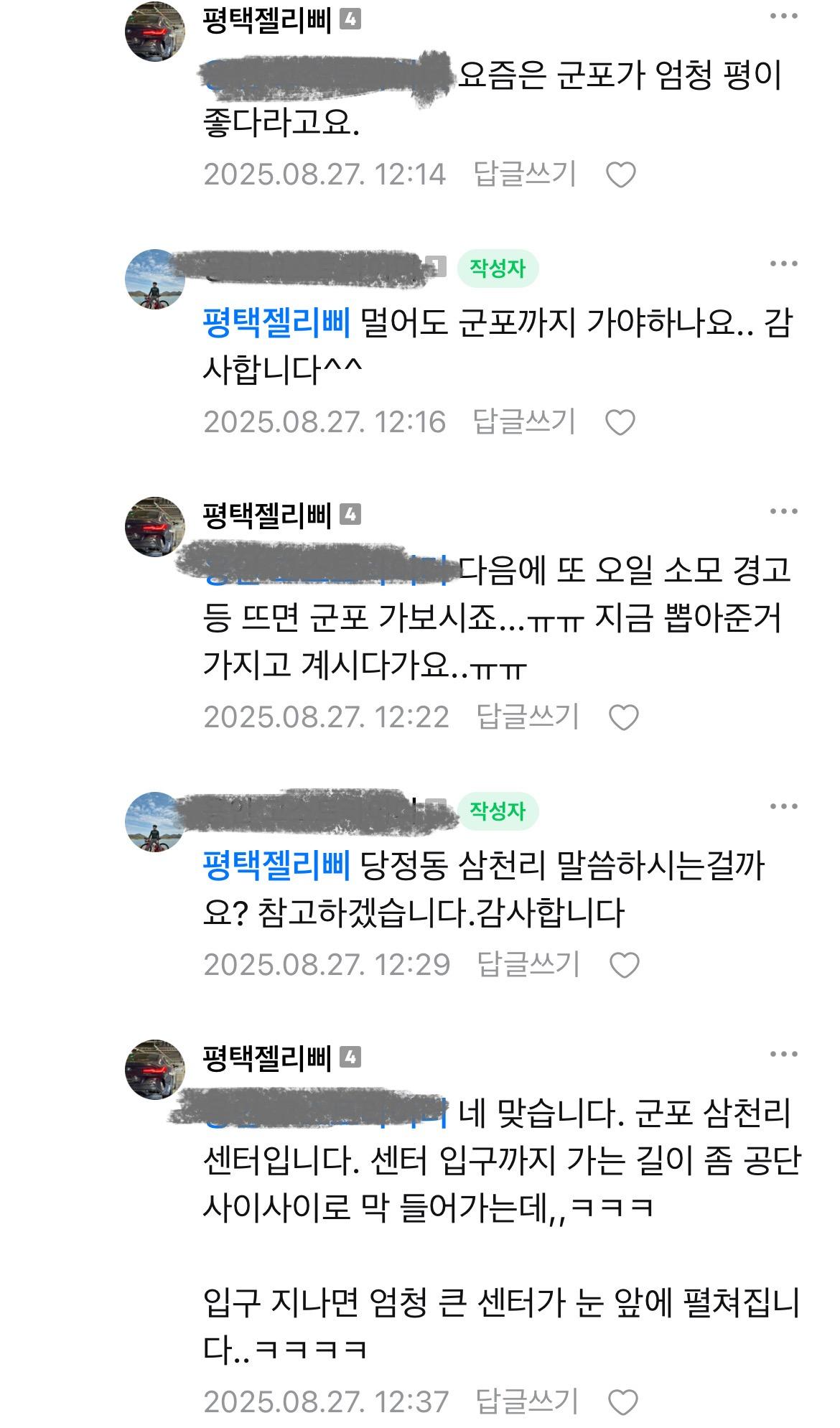
Task: Open overflow menu of the 12:14 comment
Action: click(x=783, y=17)
